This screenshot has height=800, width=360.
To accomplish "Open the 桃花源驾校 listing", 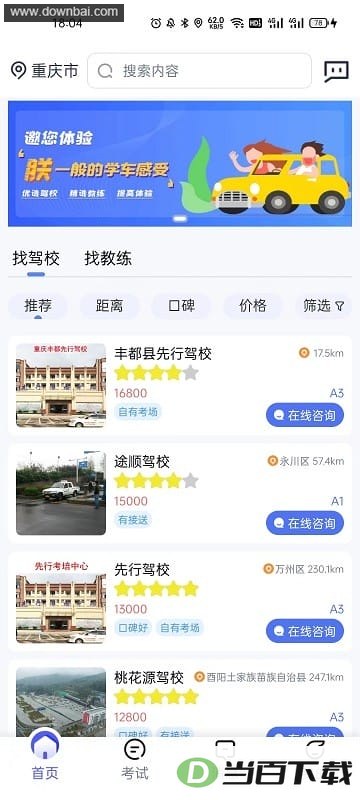I will click(x=180, y=699).
